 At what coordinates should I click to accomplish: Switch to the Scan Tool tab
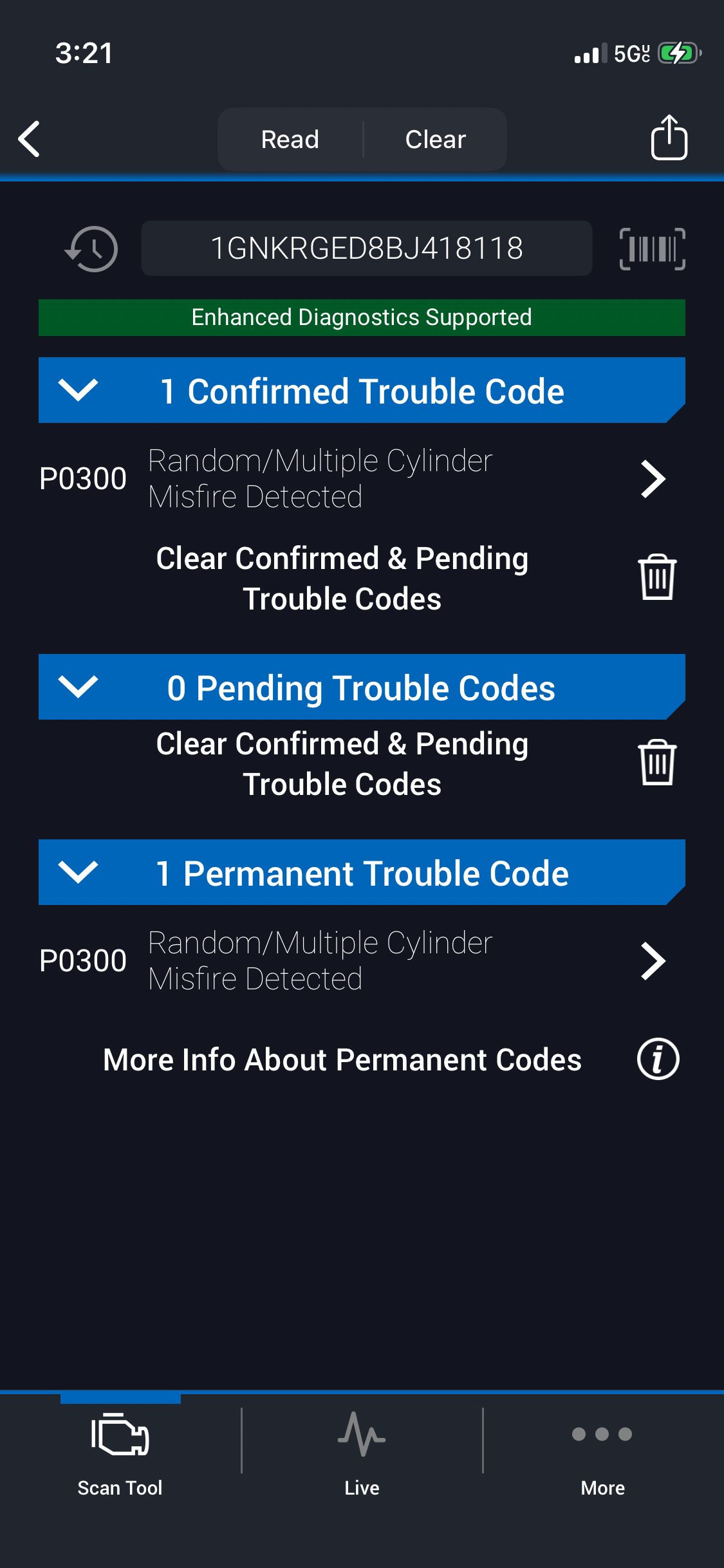tap(120, 1451)
